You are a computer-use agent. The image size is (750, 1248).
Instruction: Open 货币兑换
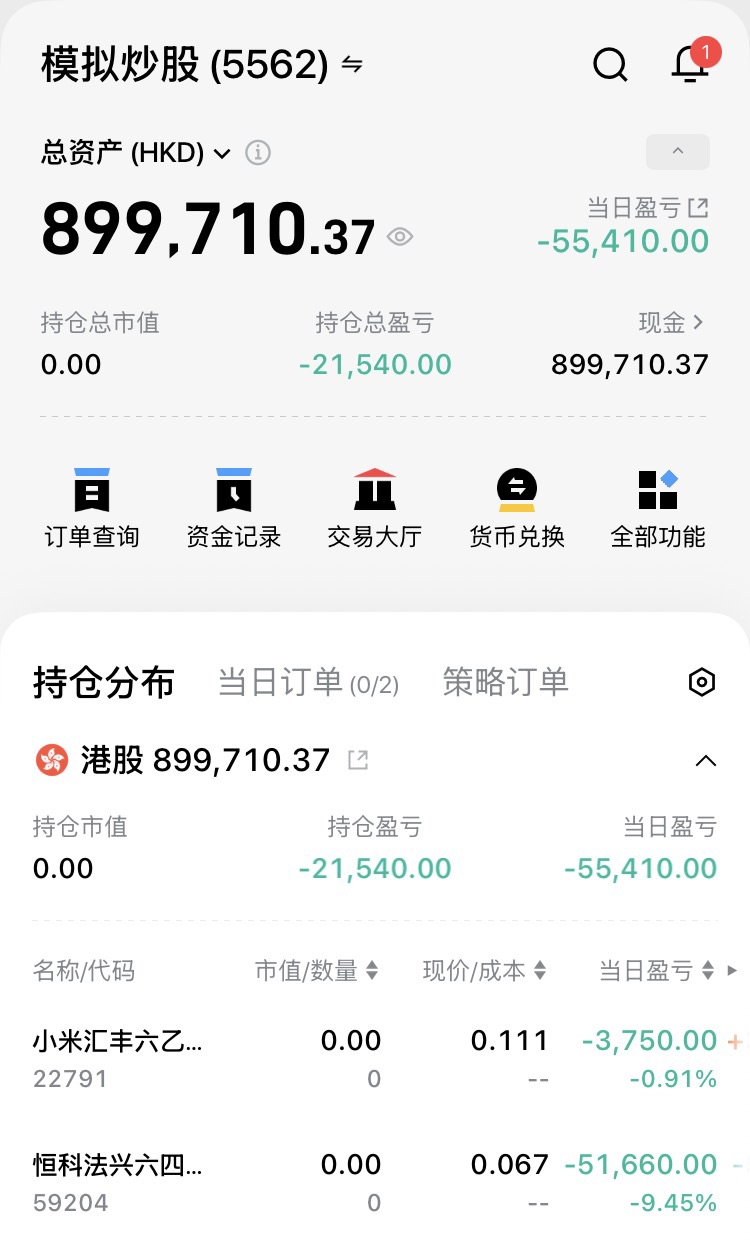(x=517, y=508)
